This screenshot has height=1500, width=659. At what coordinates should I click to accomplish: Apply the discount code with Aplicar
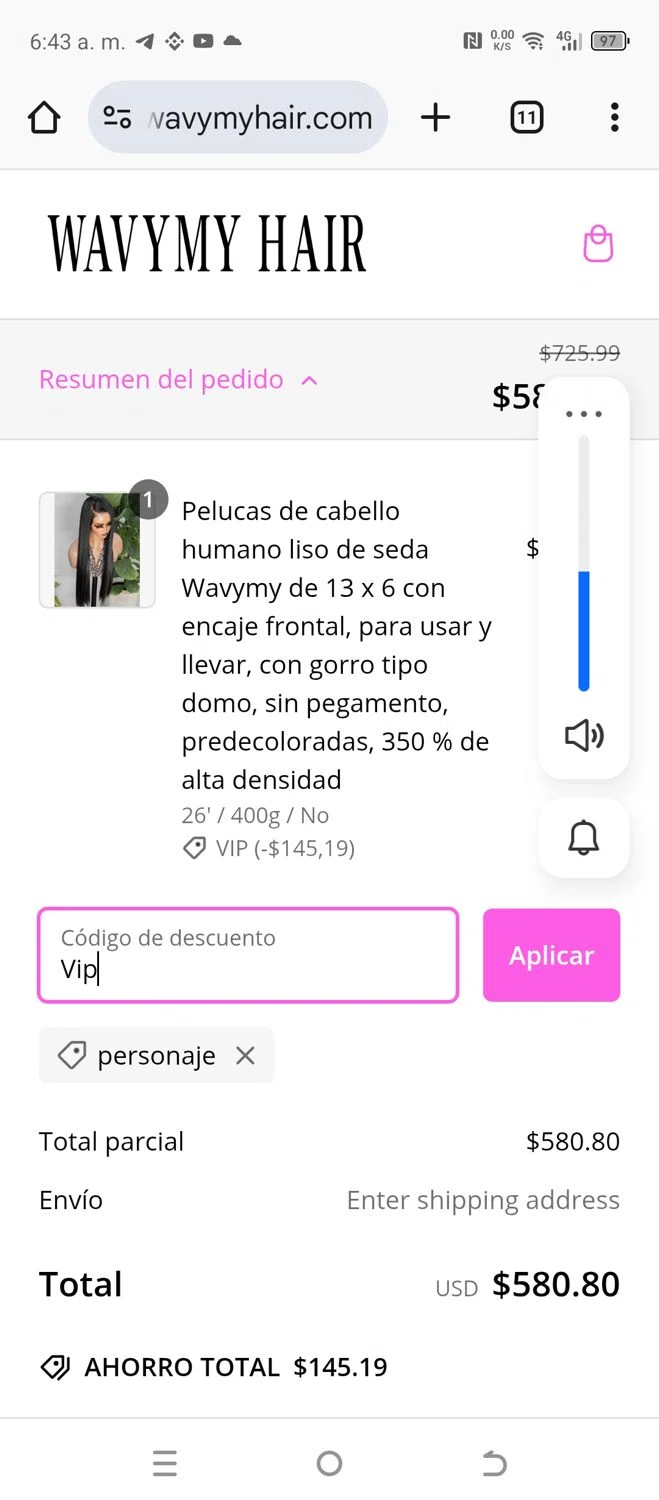point(551,955)
